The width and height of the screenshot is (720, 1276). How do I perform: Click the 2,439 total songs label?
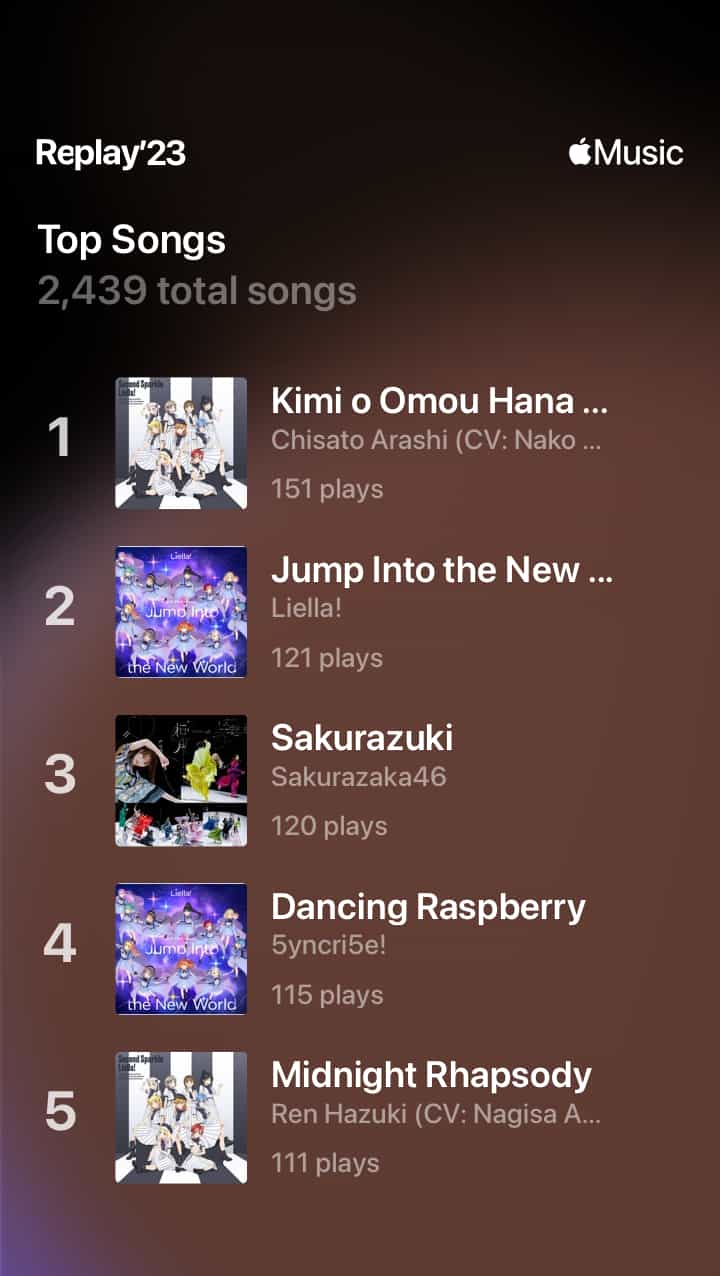point(197,291)
